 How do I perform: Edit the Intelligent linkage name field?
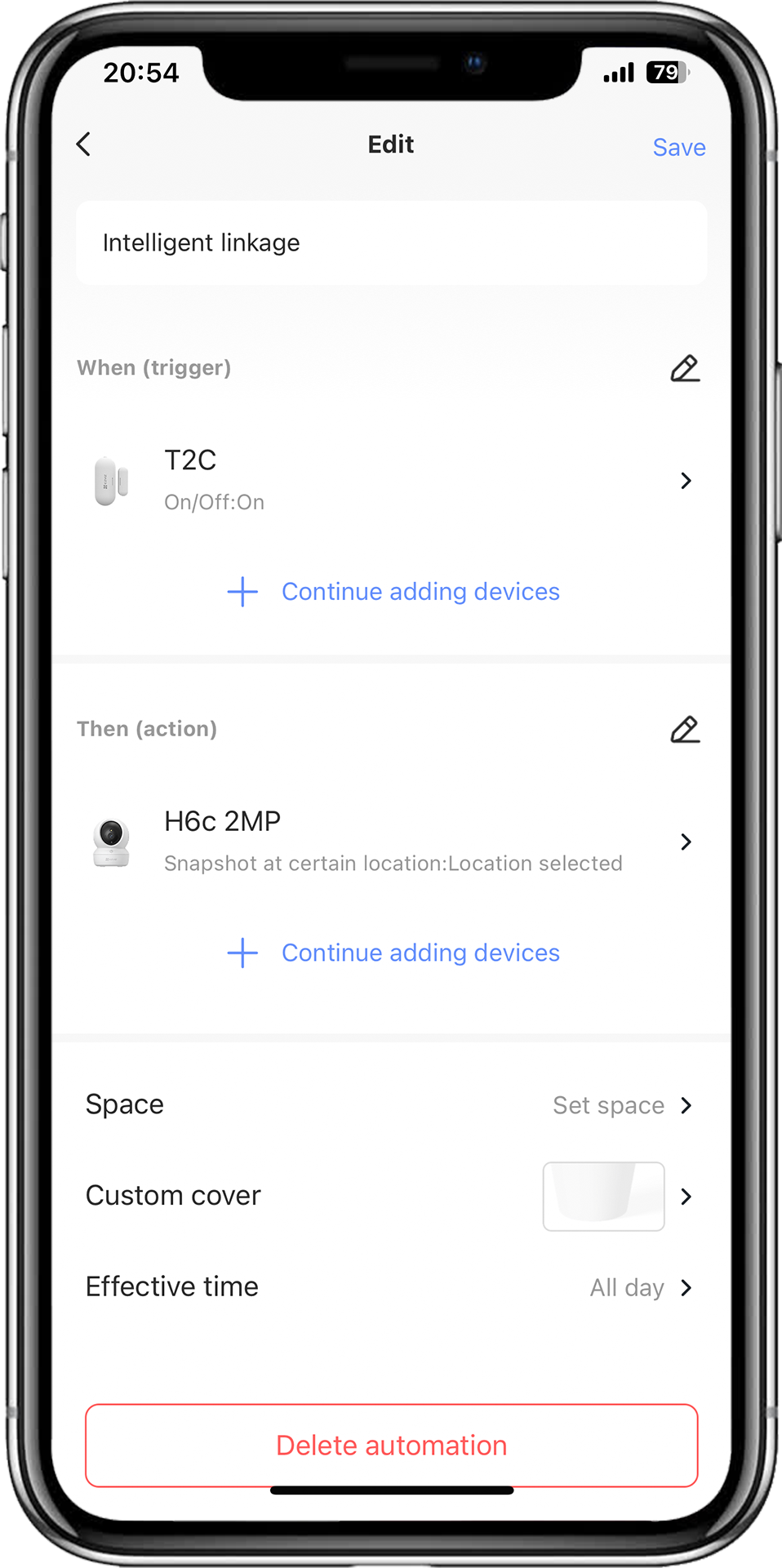391,243
